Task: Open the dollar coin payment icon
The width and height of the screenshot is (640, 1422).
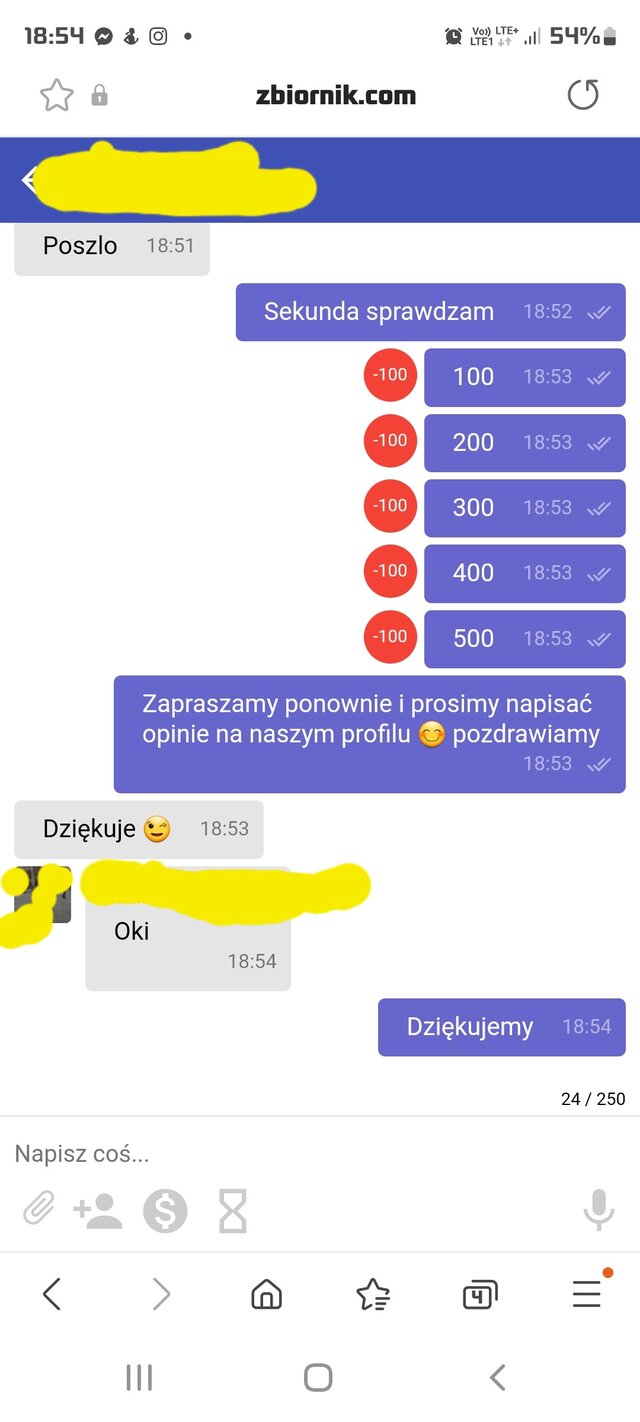Action: point(165,1212)
